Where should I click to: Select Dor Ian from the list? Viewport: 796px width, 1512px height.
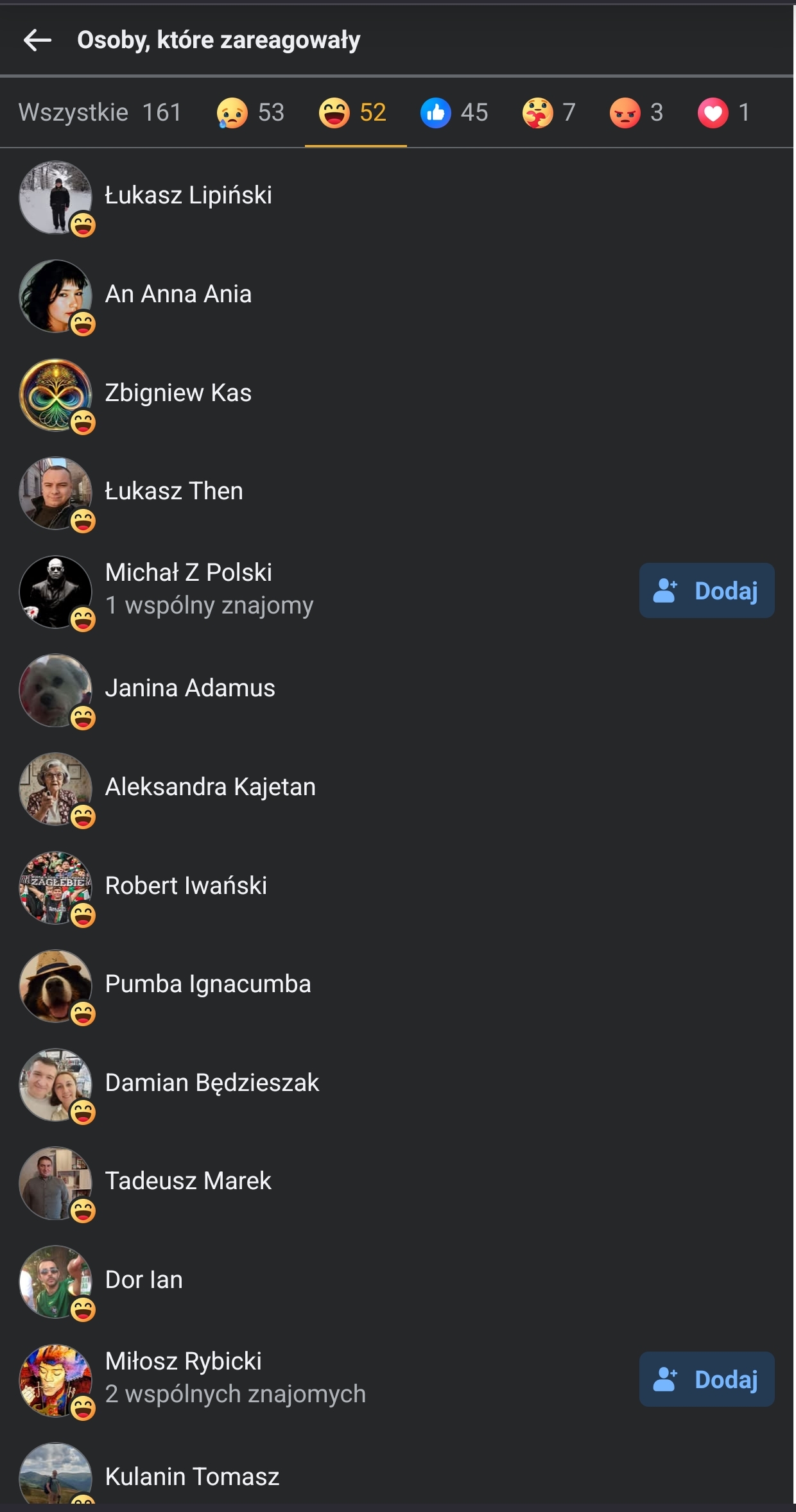click(x=144, y=1280)
